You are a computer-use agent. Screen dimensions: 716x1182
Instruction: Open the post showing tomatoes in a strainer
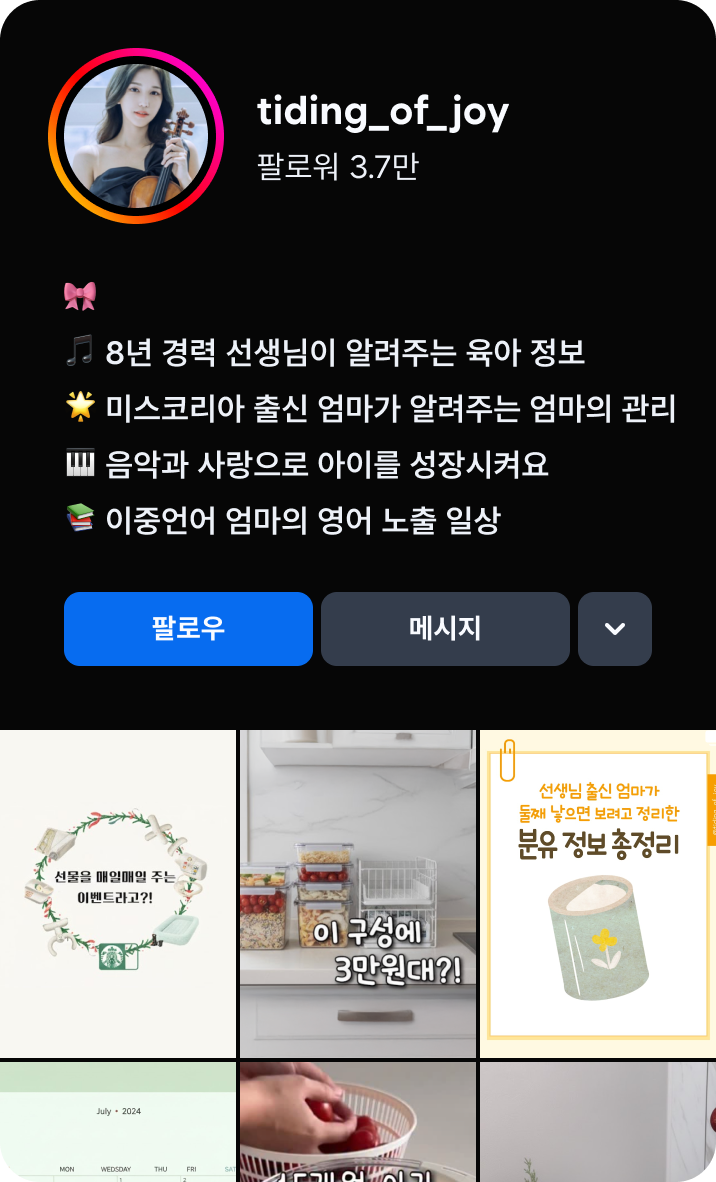pos(357,1122)
